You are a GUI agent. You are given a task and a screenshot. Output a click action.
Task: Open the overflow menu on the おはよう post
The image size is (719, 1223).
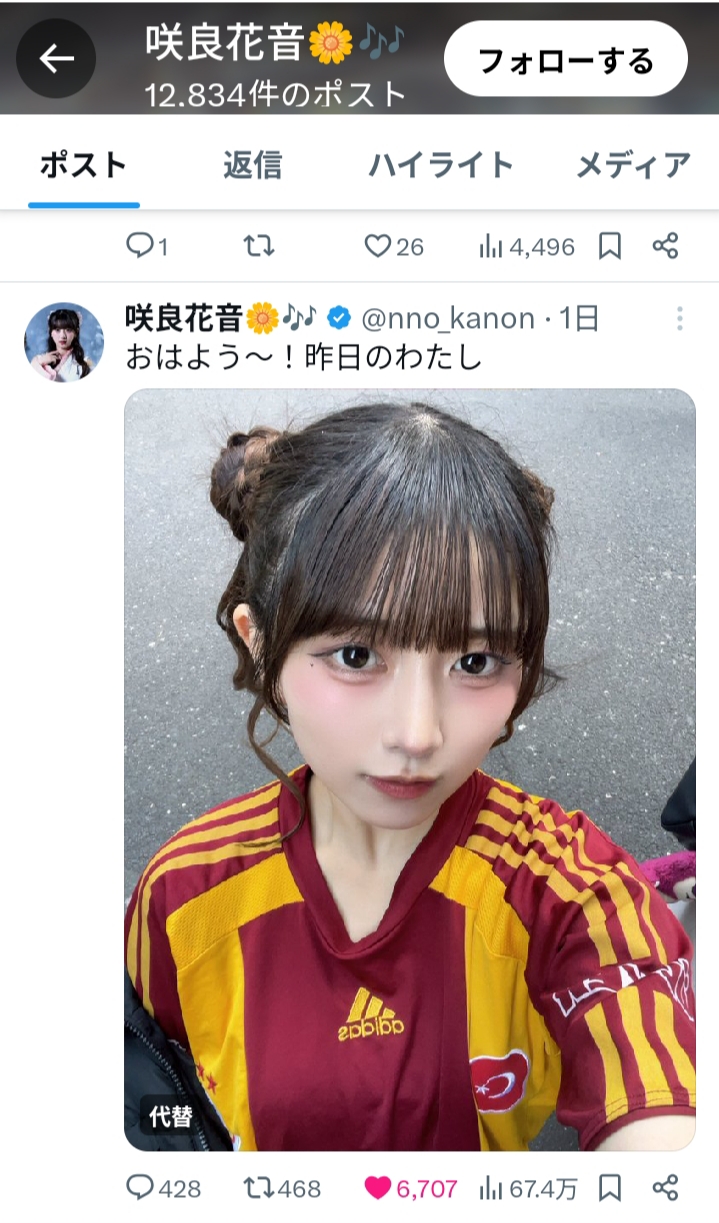[679, 319]
